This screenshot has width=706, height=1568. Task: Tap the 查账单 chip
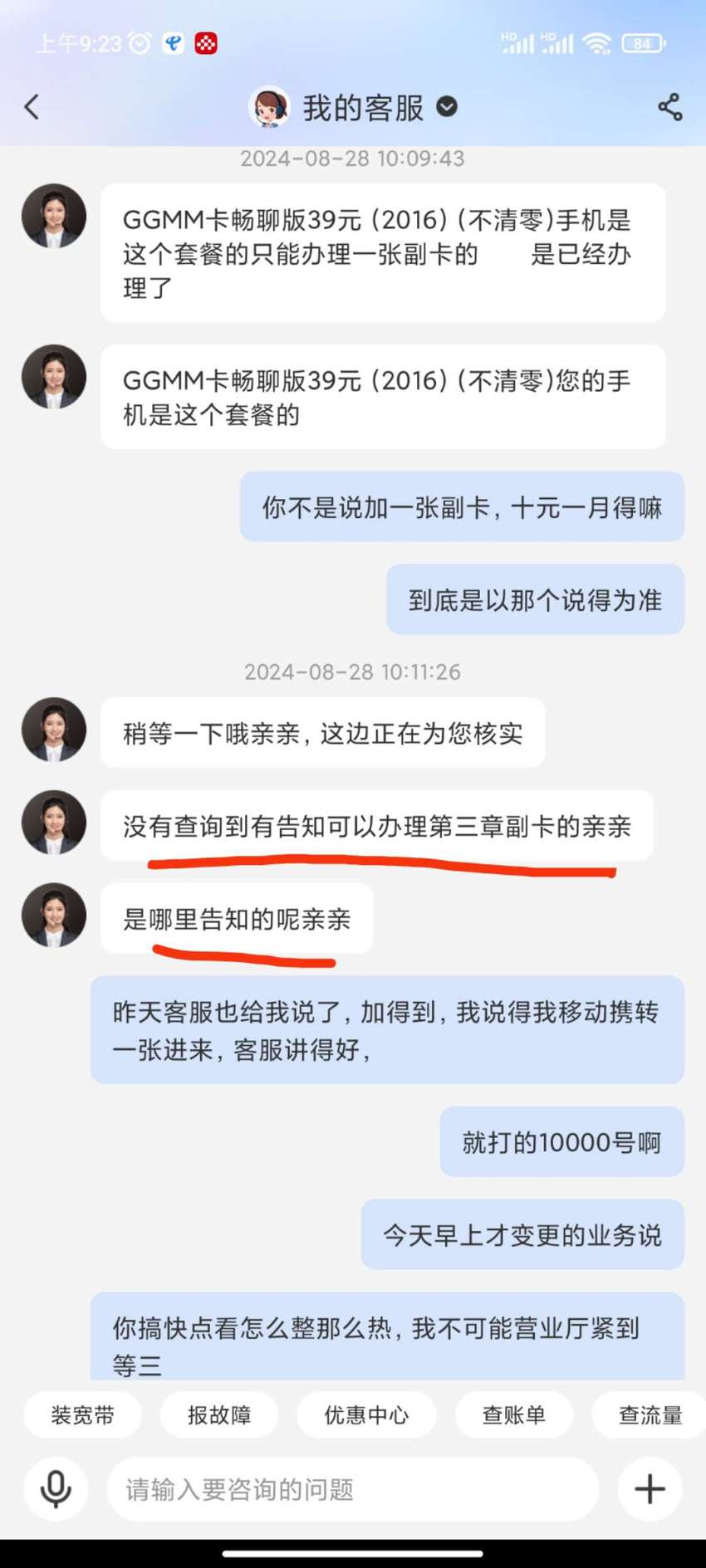(x=514, y=1414)
